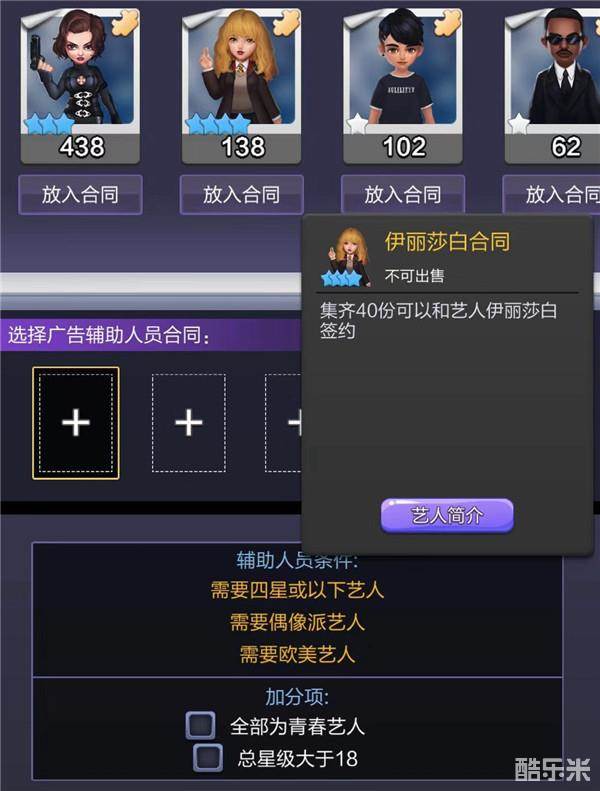Tap 放入合同 under the 438 card

(80, 194)
